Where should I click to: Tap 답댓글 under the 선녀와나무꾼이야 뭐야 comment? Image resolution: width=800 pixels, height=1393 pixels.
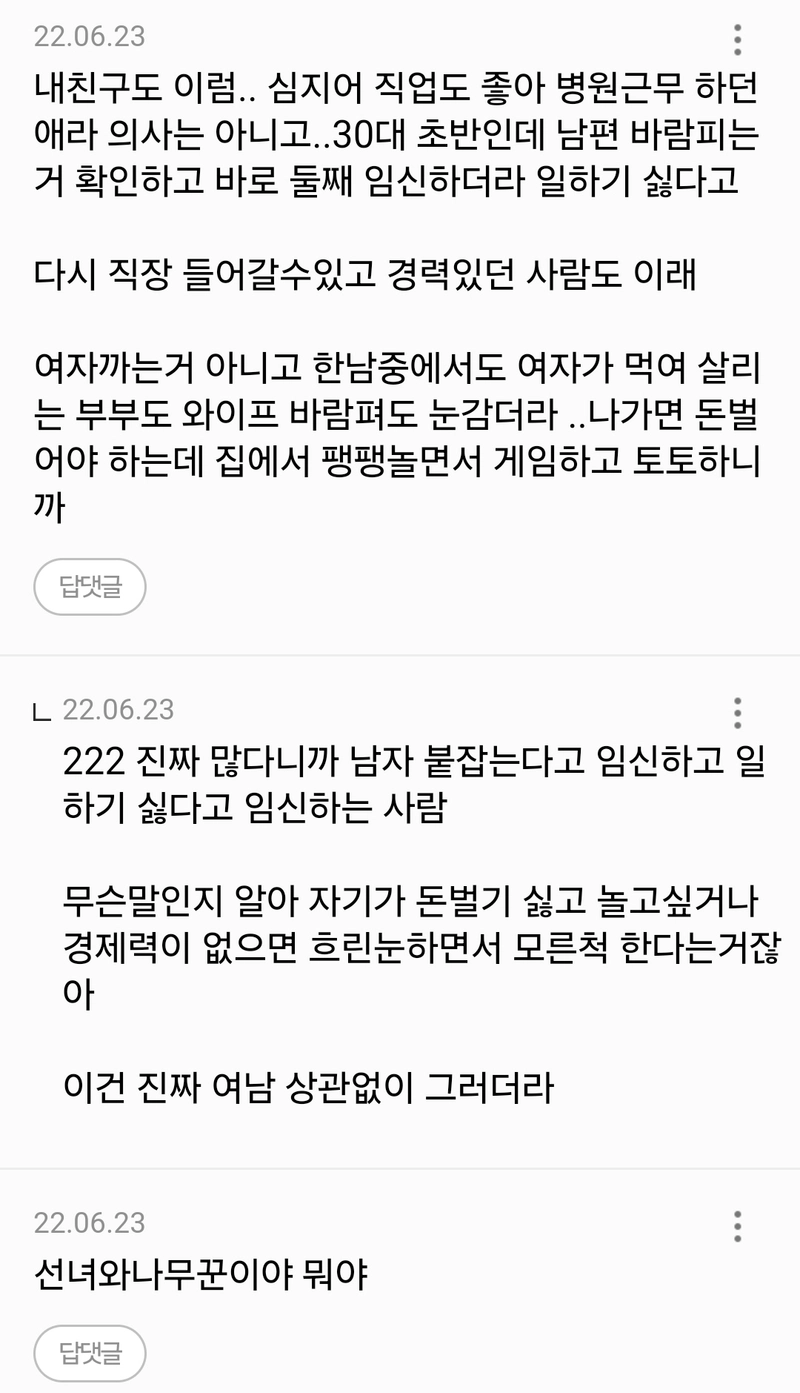point(90,1354)
